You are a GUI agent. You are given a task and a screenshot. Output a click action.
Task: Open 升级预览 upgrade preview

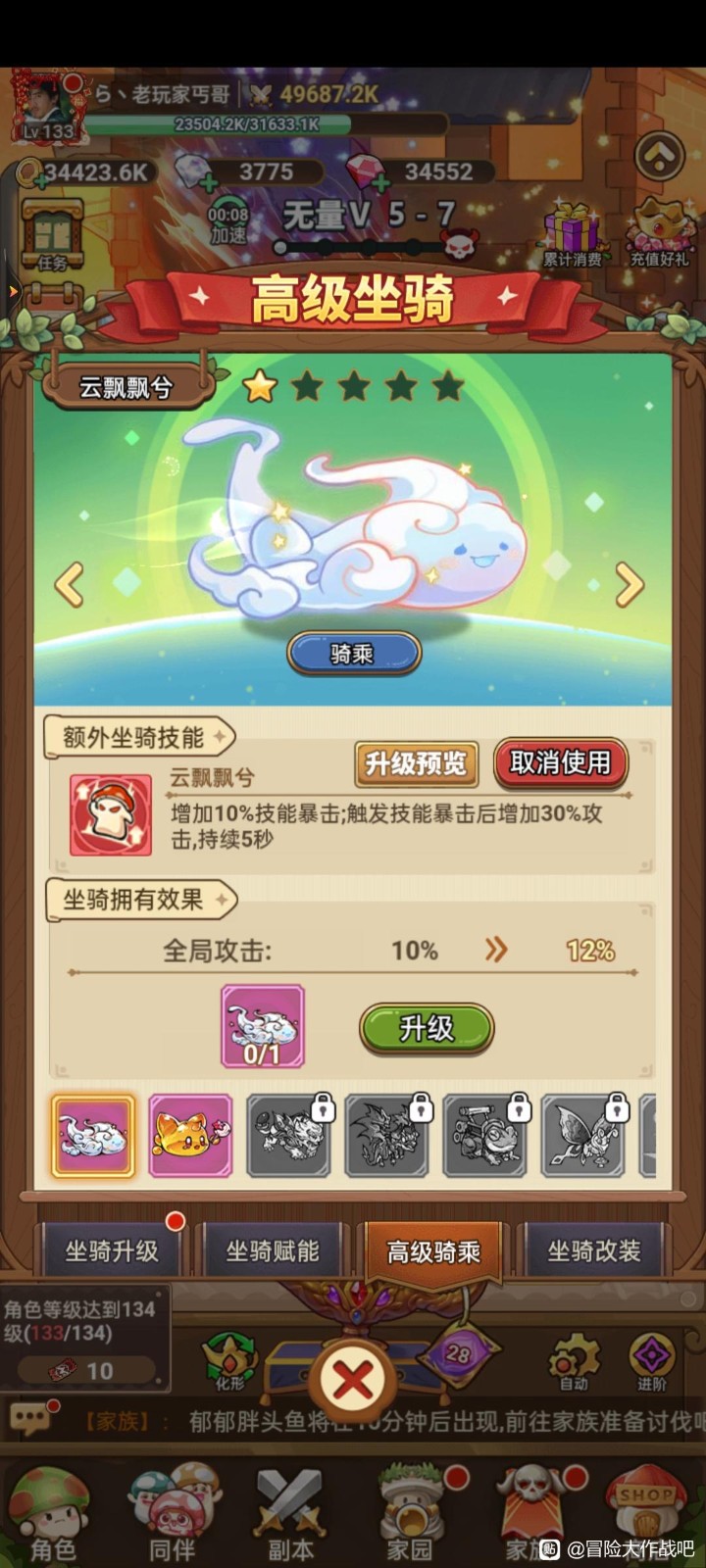(416, 763)
